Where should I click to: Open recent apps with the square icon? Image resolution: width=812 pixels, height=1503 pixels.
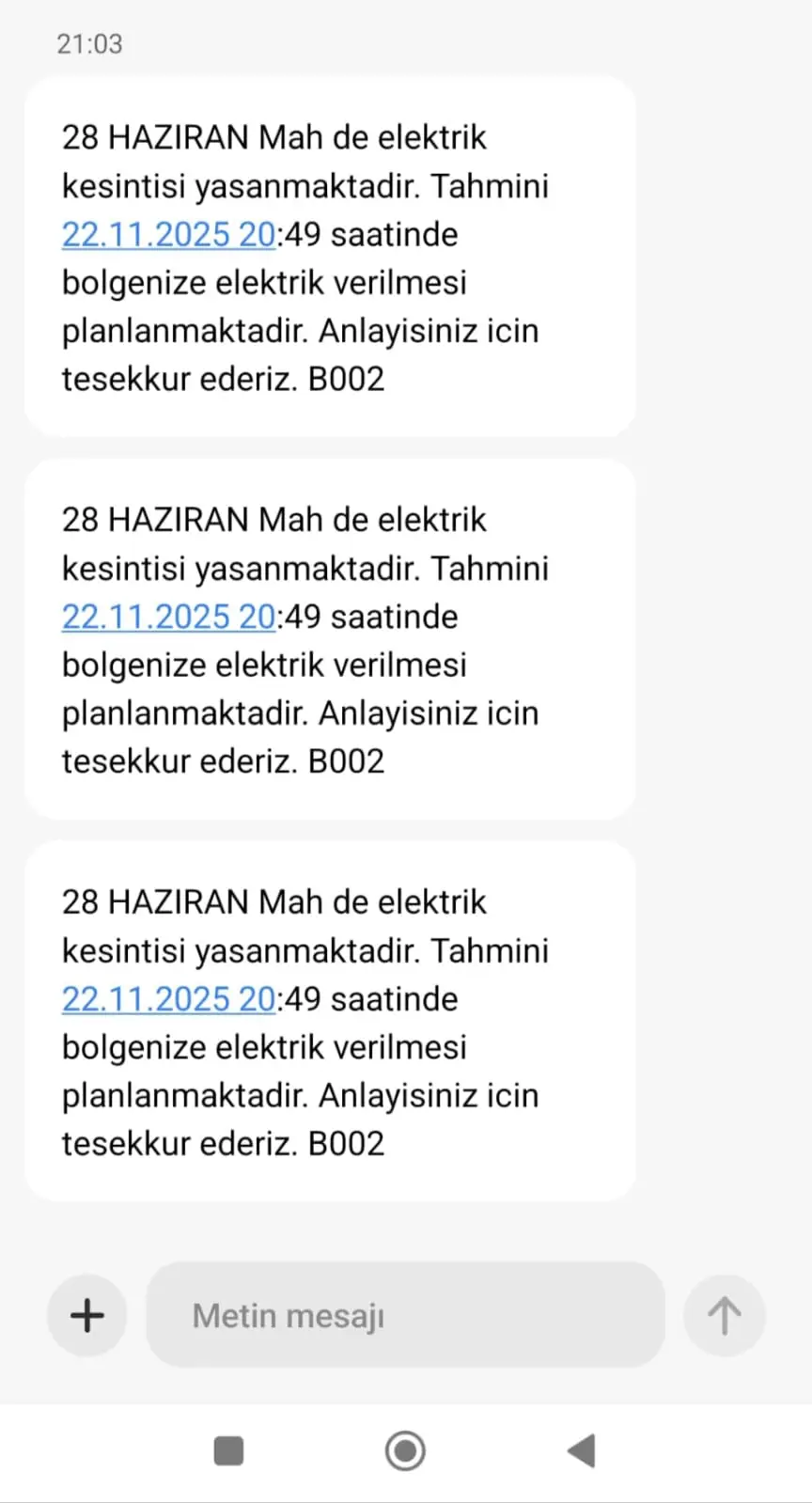[227, 1450]
